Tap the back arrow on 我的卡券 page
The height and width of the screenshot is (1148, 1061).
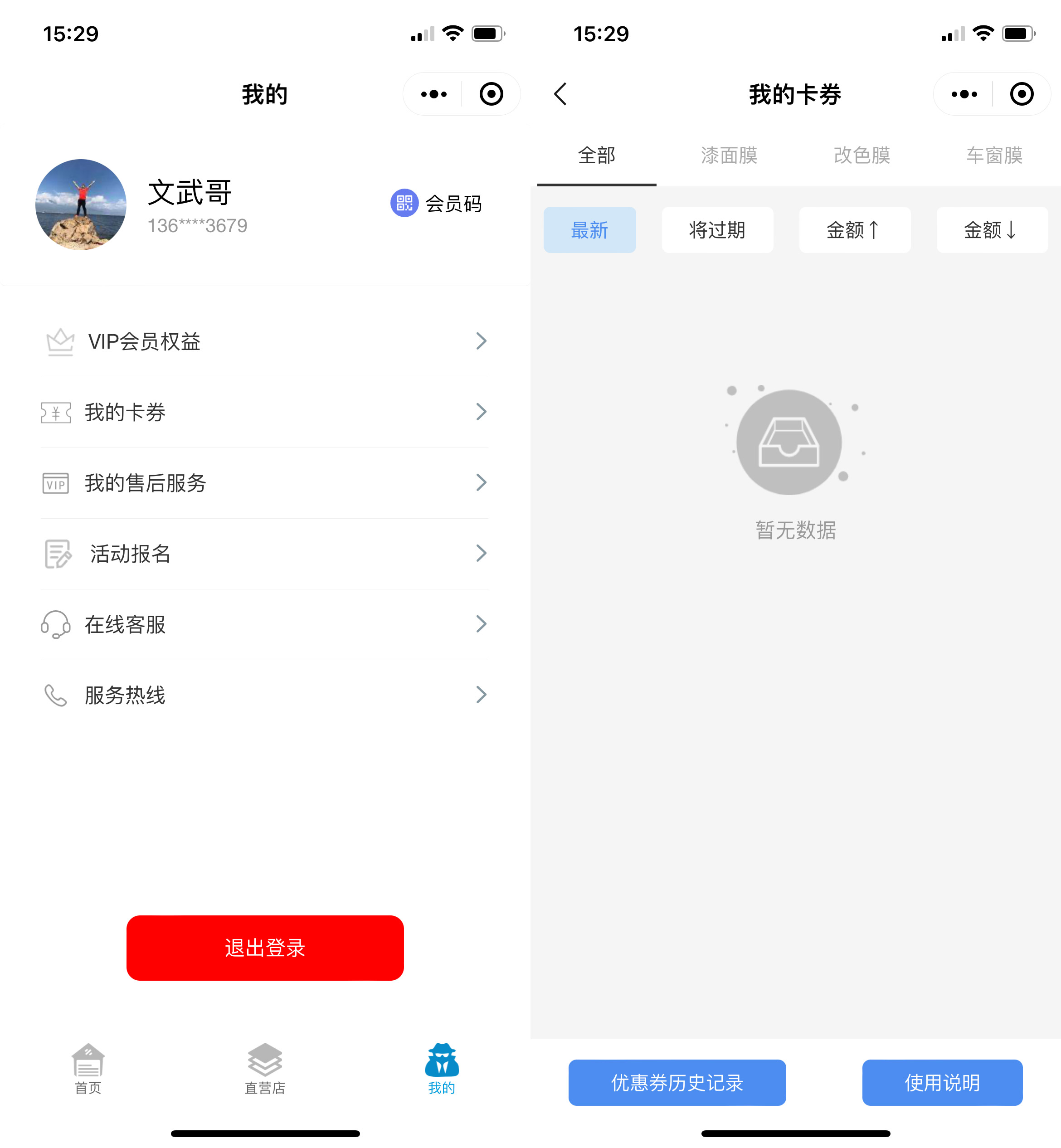[560, 94]
